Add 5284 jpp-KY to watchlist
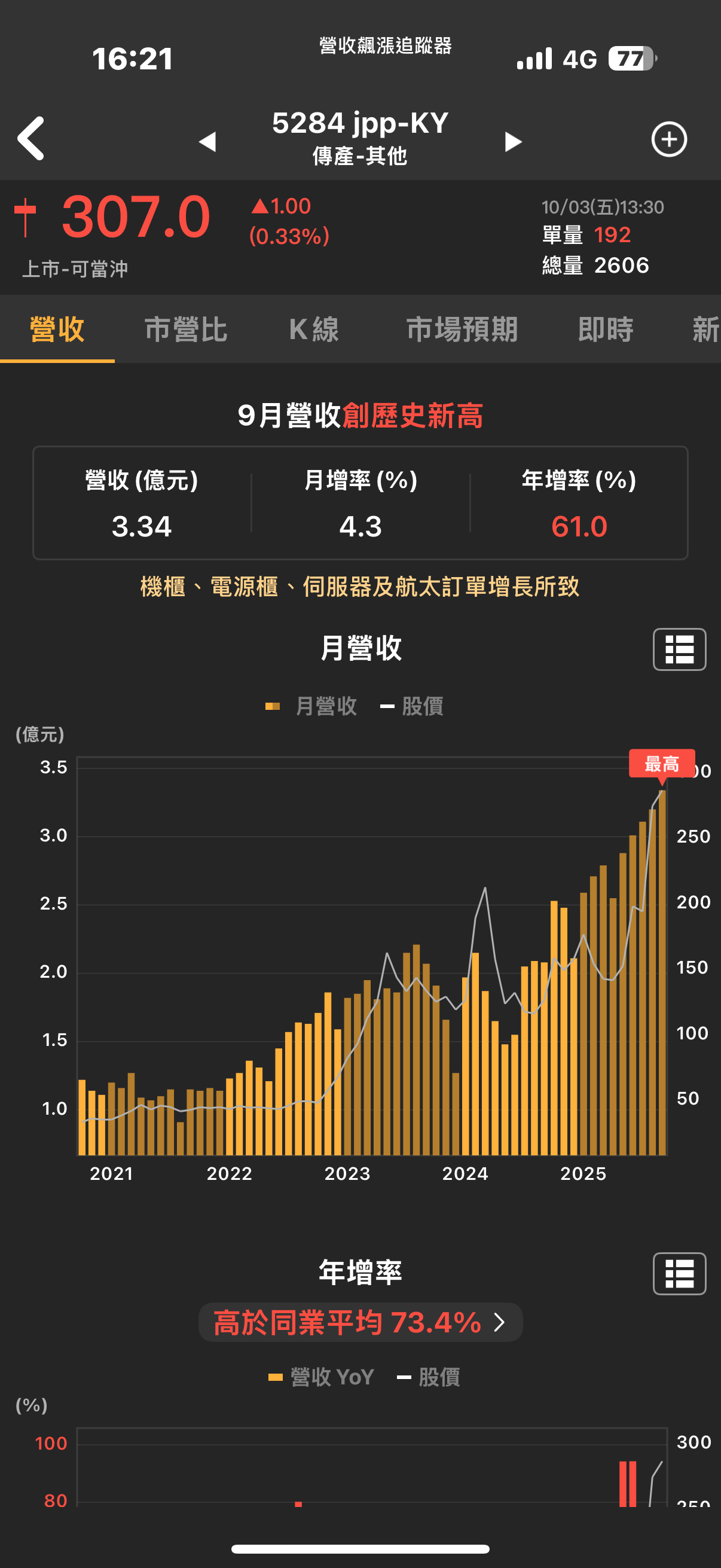721x1568 pixels. (668, 139)
